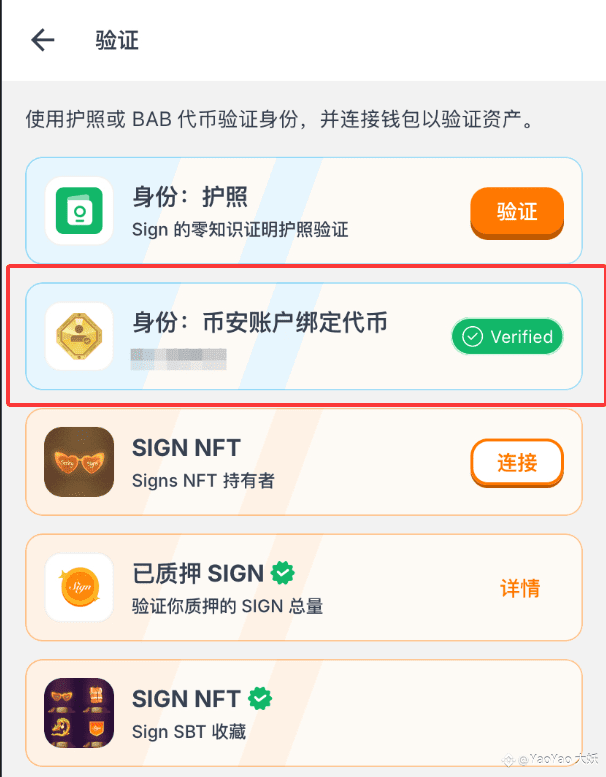Tap 连接 for SIGN NFT holders
The width and height of the screenshot is (606, 777).
517,463
